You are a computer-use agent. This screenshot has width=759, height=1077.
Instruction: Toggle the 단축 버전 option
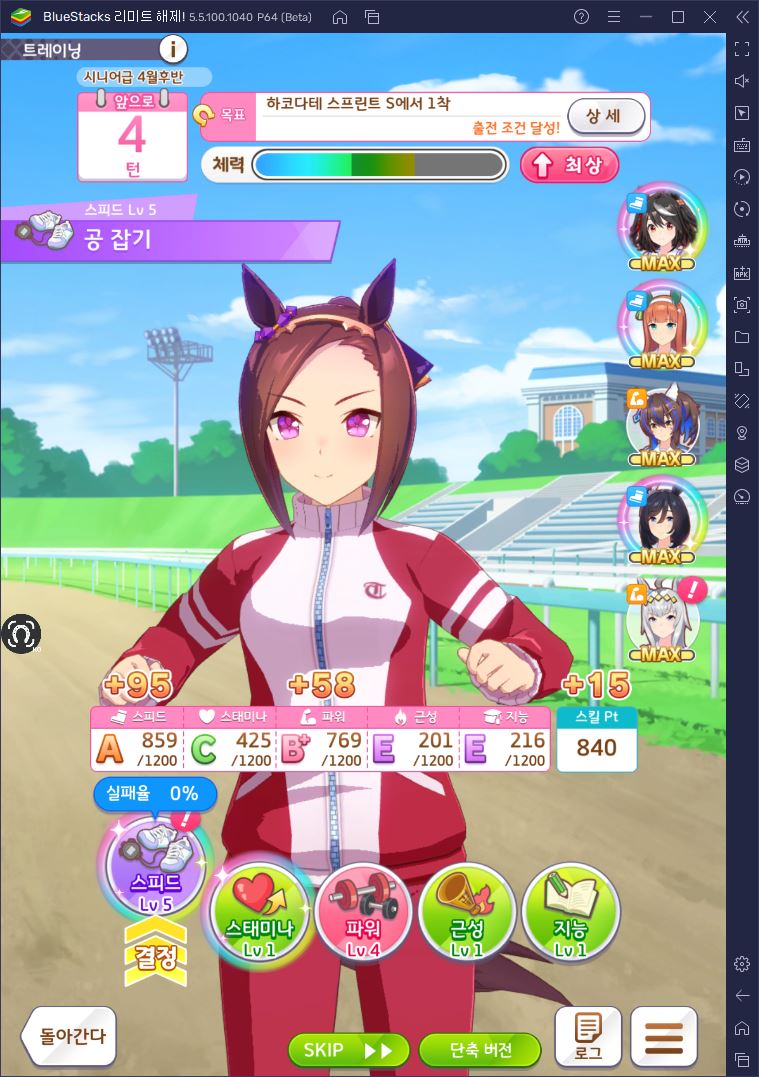click(480, 1050)
